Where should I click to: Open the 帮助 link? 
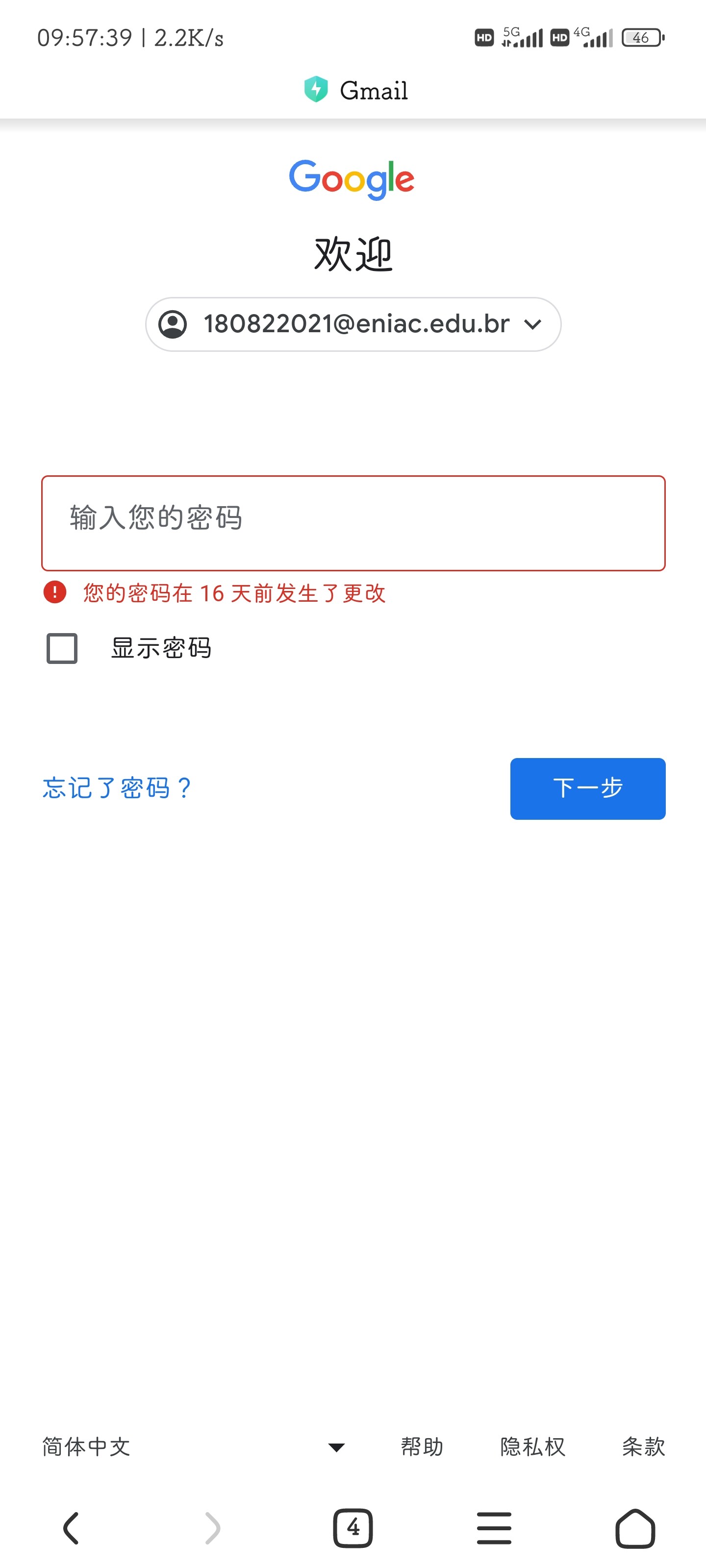(422, 1446)
